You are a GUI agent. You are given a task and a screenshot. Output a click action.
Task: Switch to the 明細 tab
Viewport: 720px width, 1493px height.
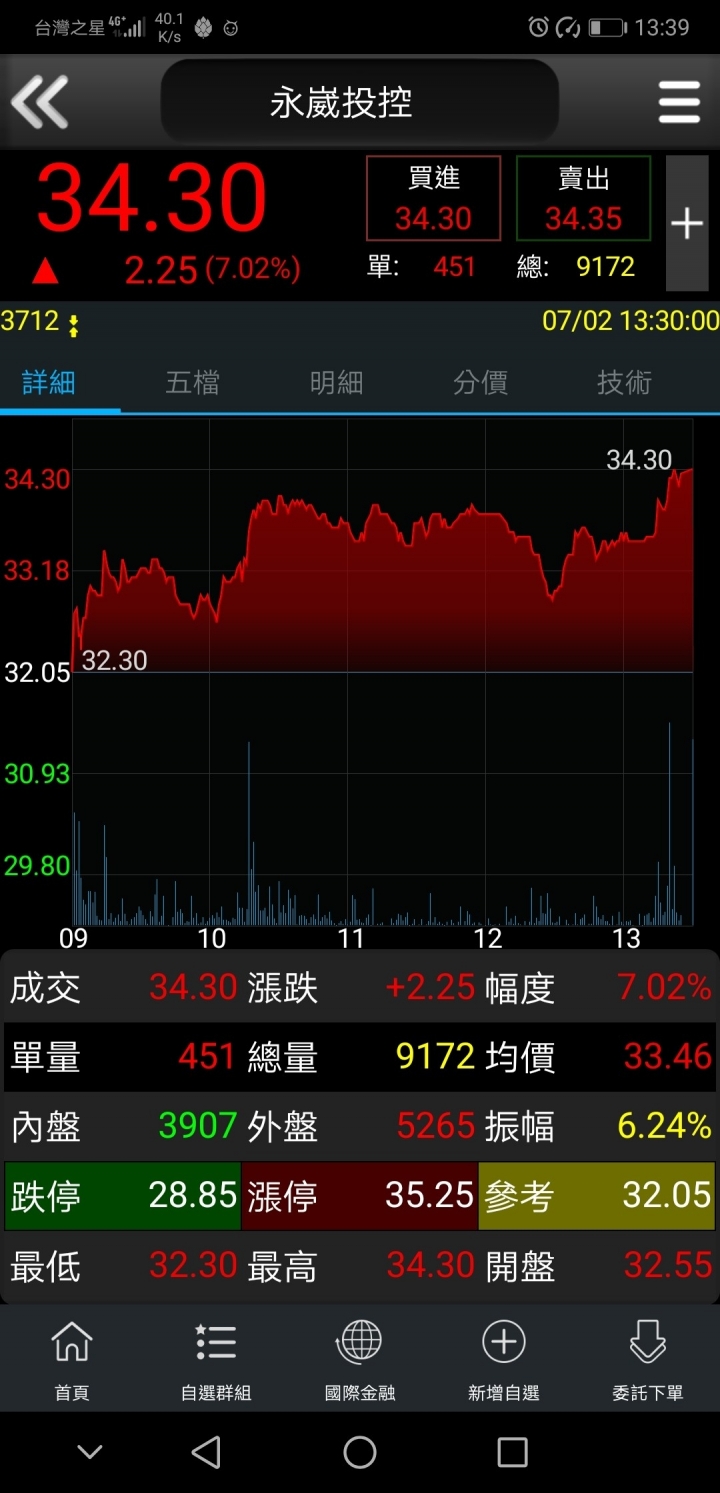coord(336,382)
